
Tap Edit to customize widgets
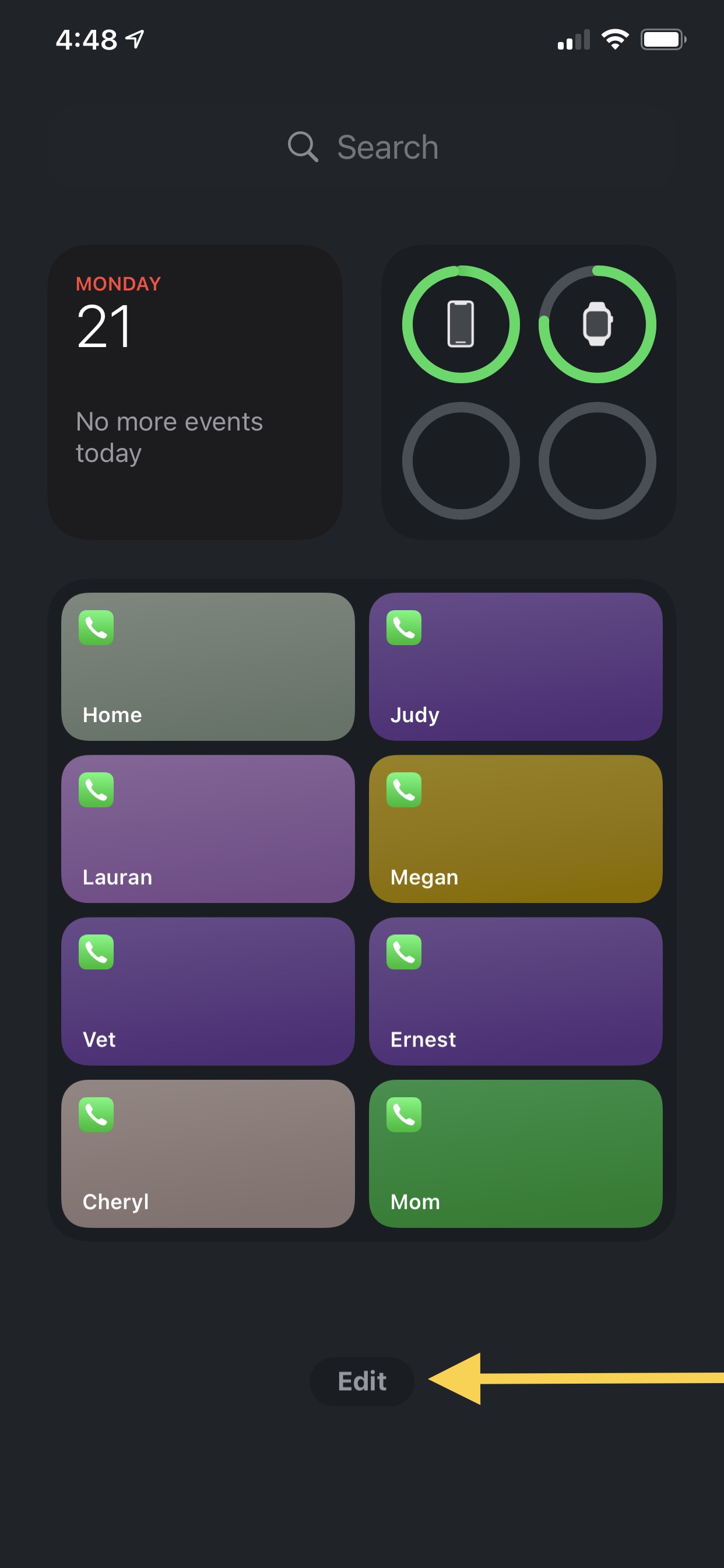pos(362,1381)
